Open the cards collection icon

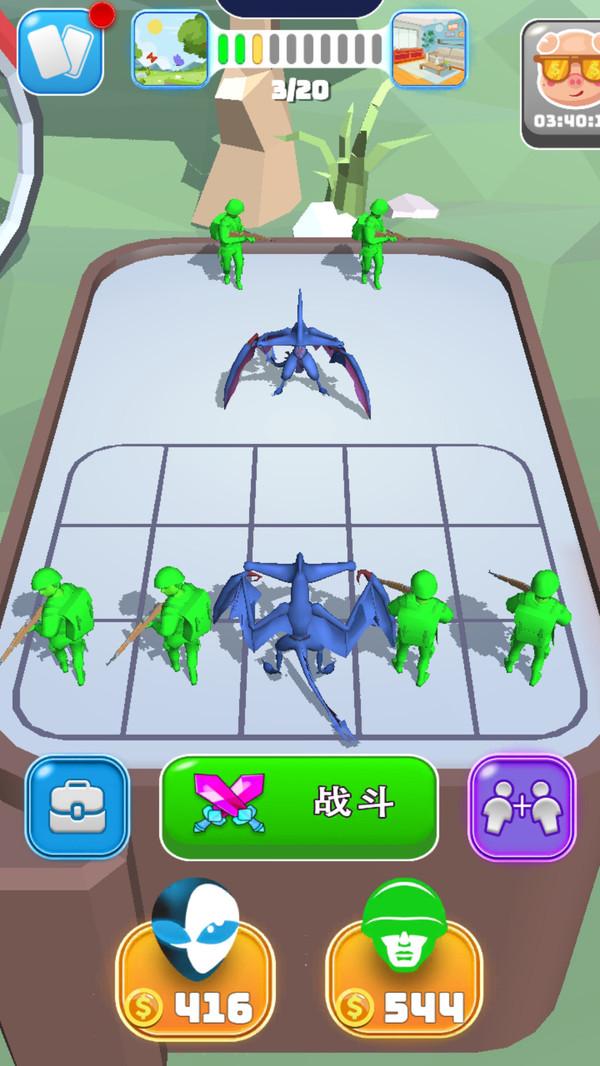pos(61,50)
